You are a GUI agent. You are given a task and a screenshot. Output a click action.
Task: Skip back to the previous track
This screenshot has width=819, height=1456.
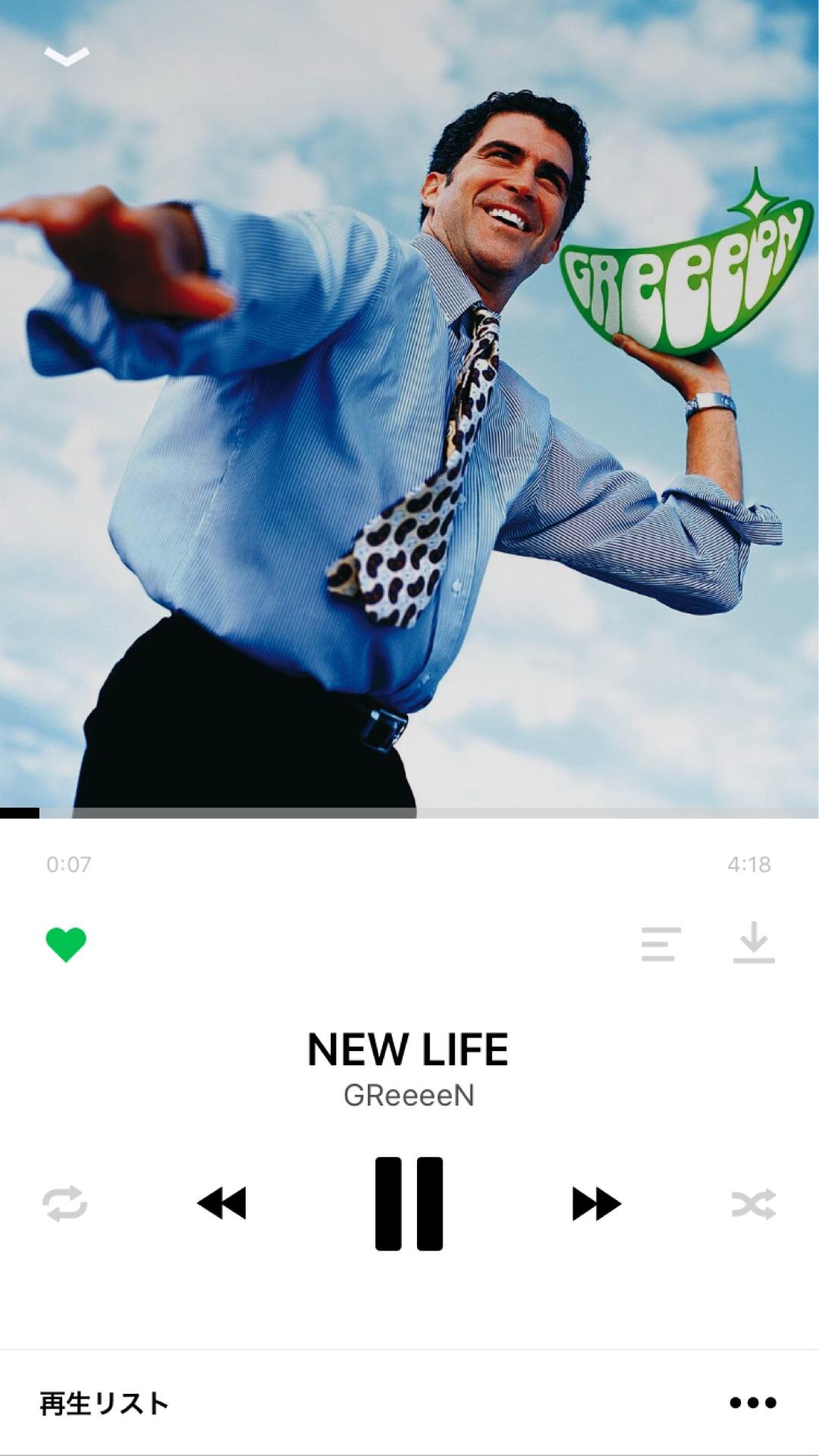point(221,1203)
